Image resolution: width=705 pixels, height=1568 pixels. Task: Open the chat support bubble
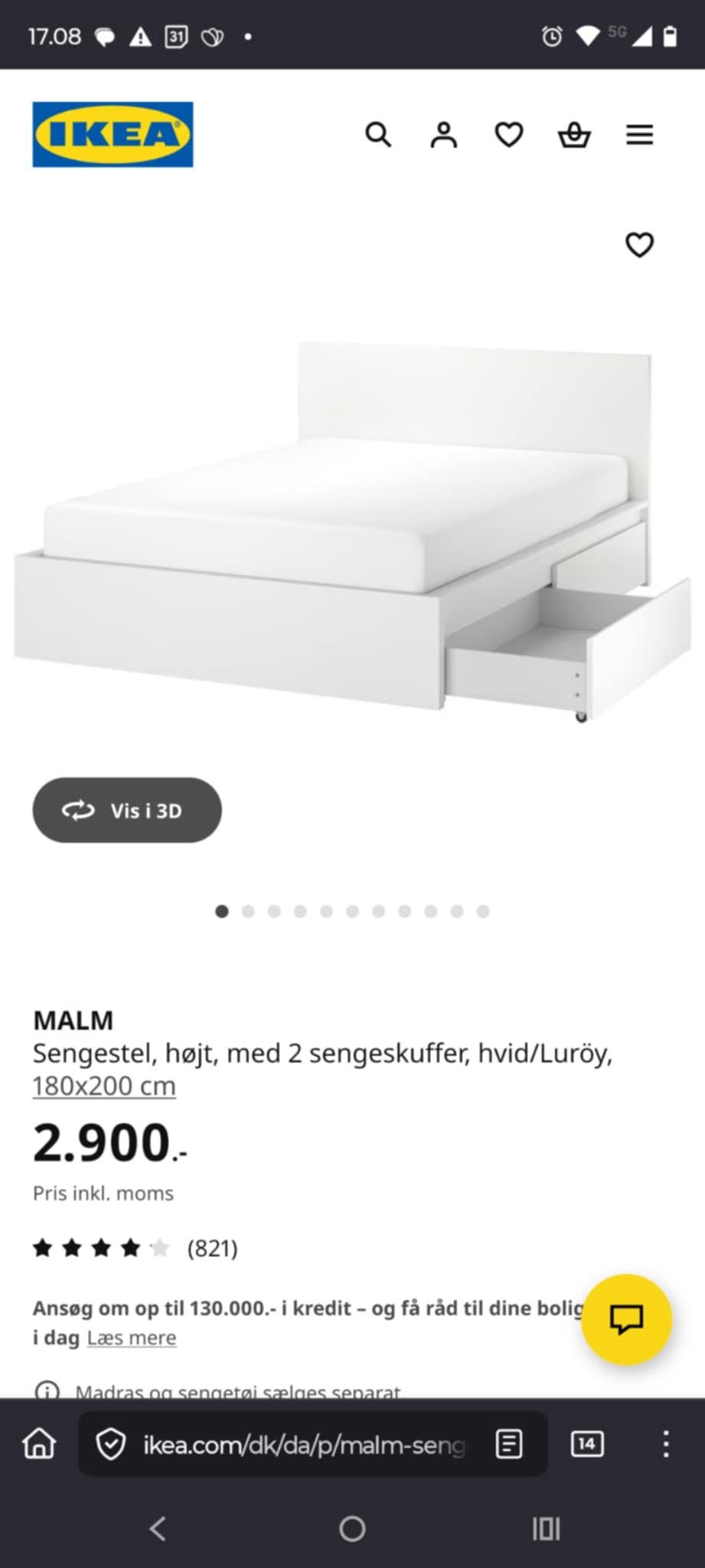[626, 1320]
